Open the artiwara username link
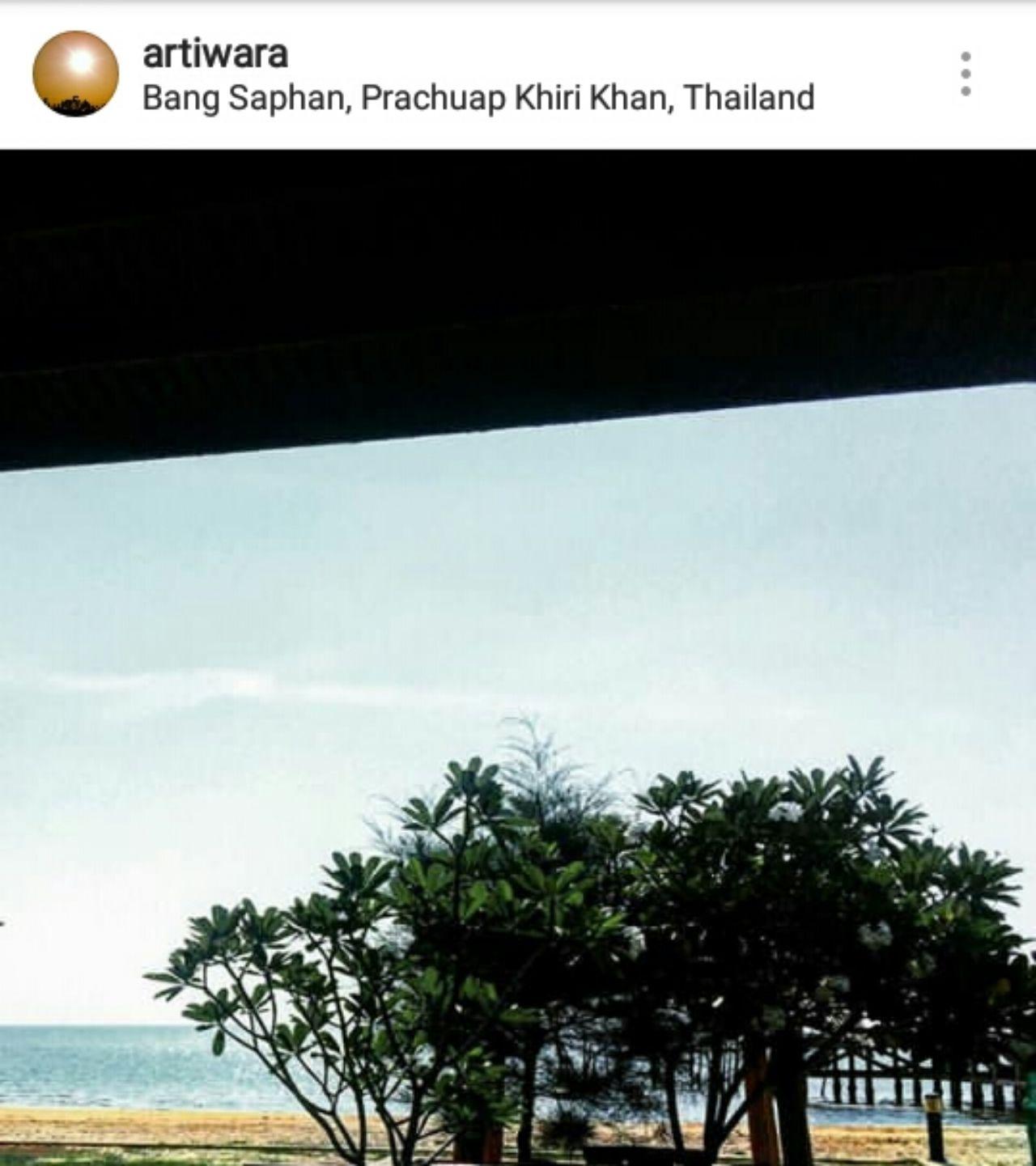 click(x=214, y=54)
